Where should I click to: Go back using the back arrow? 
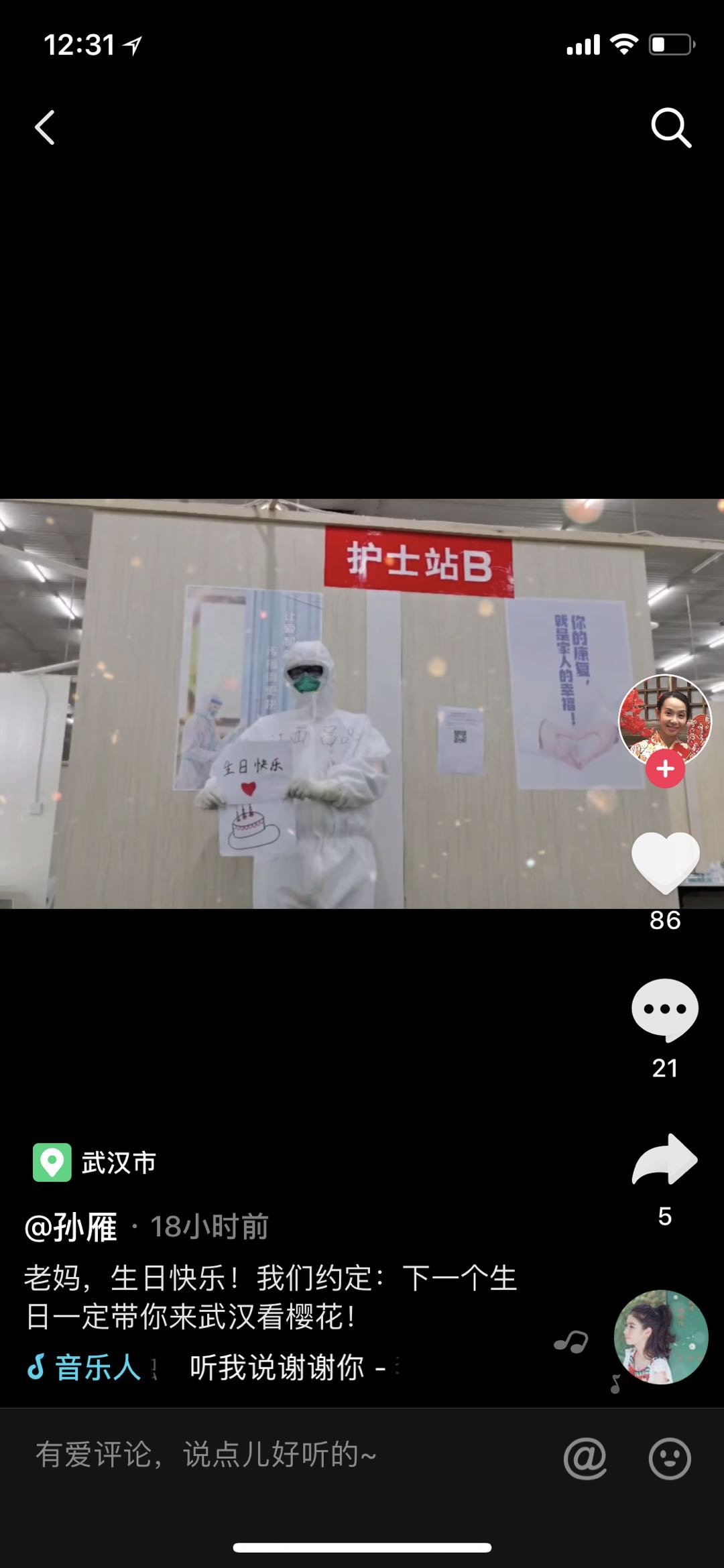click(45, 127)
